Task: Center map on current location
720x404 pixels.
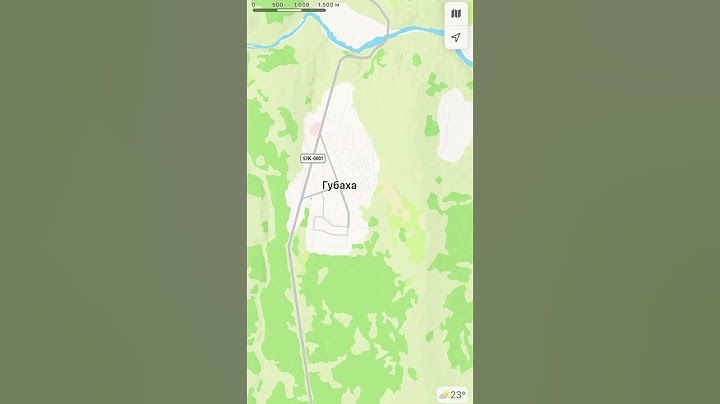Action: (x=455, y=37)
